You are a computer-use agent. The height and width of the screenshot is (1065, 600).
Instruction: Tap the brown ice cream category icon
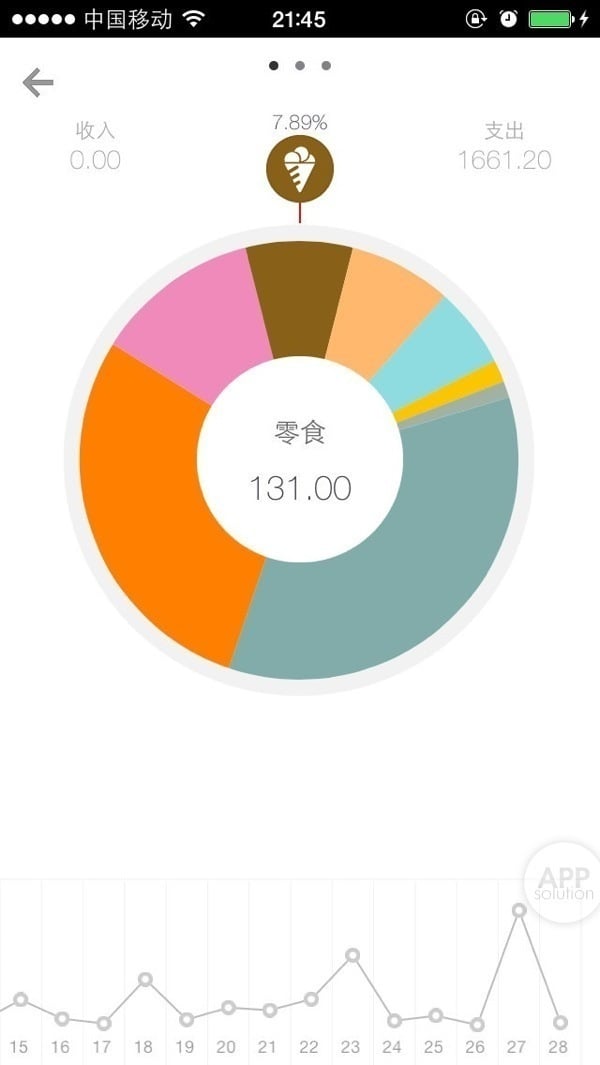click(299, 169)
